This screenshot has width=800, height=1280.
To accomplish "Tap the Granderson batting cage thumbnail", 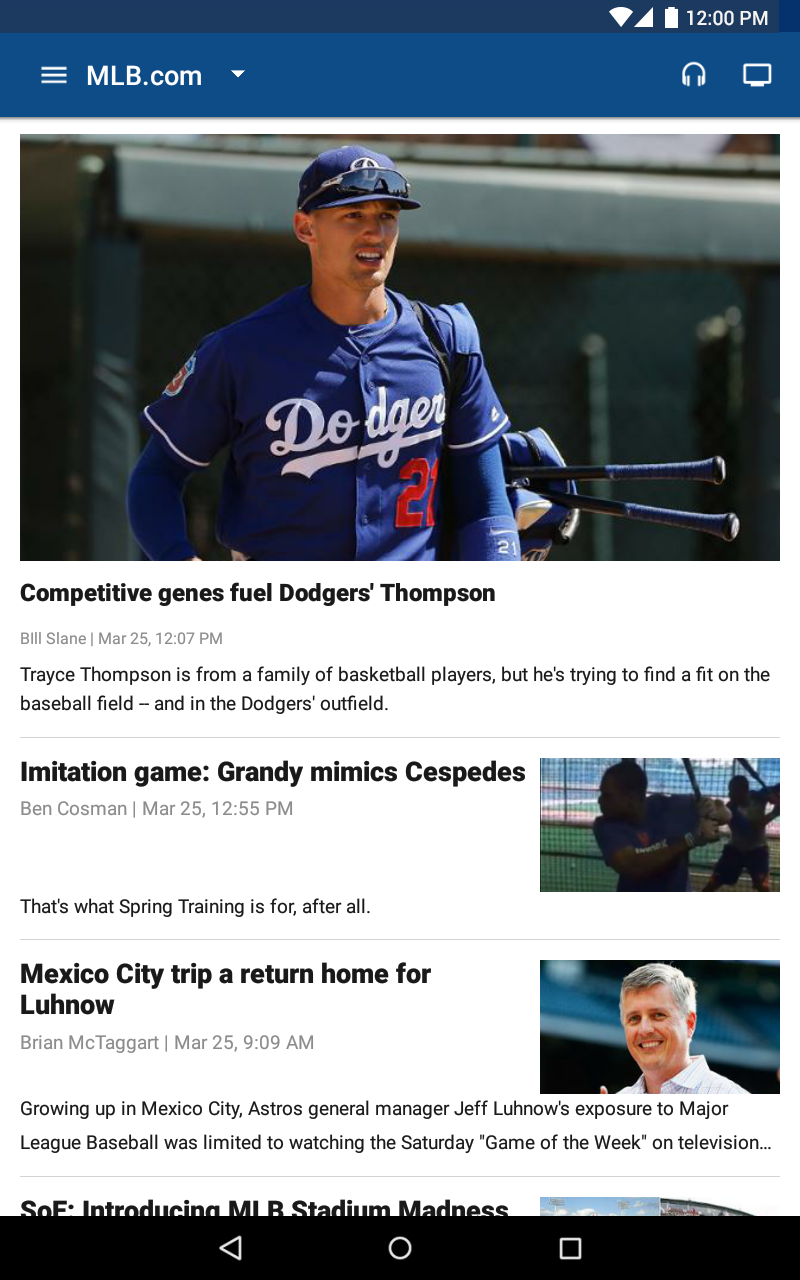I will click(x=659, y=824).
